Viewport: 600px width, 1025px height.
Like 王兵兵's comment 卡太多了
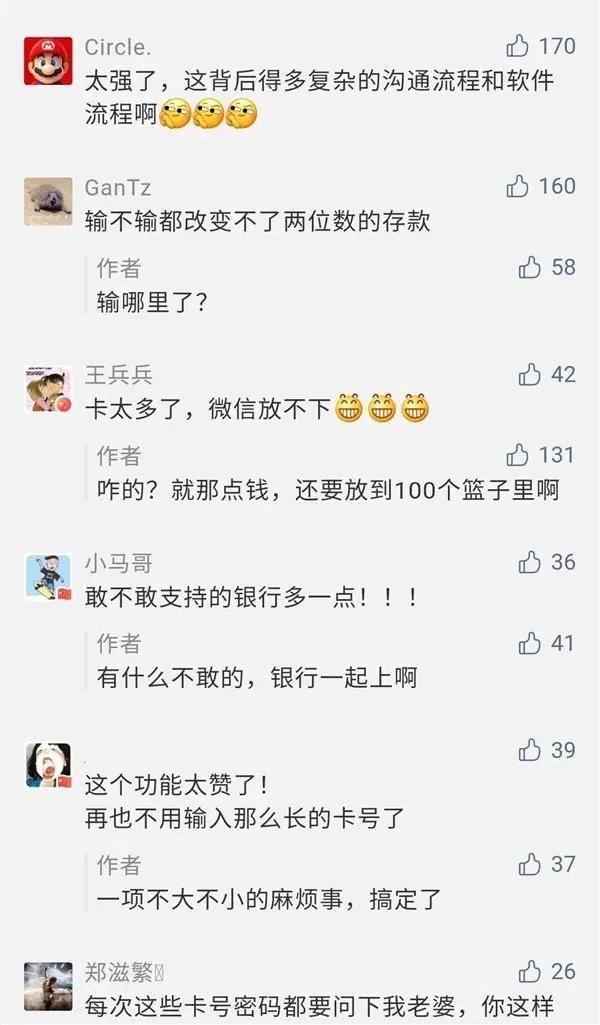pos(530,374)
